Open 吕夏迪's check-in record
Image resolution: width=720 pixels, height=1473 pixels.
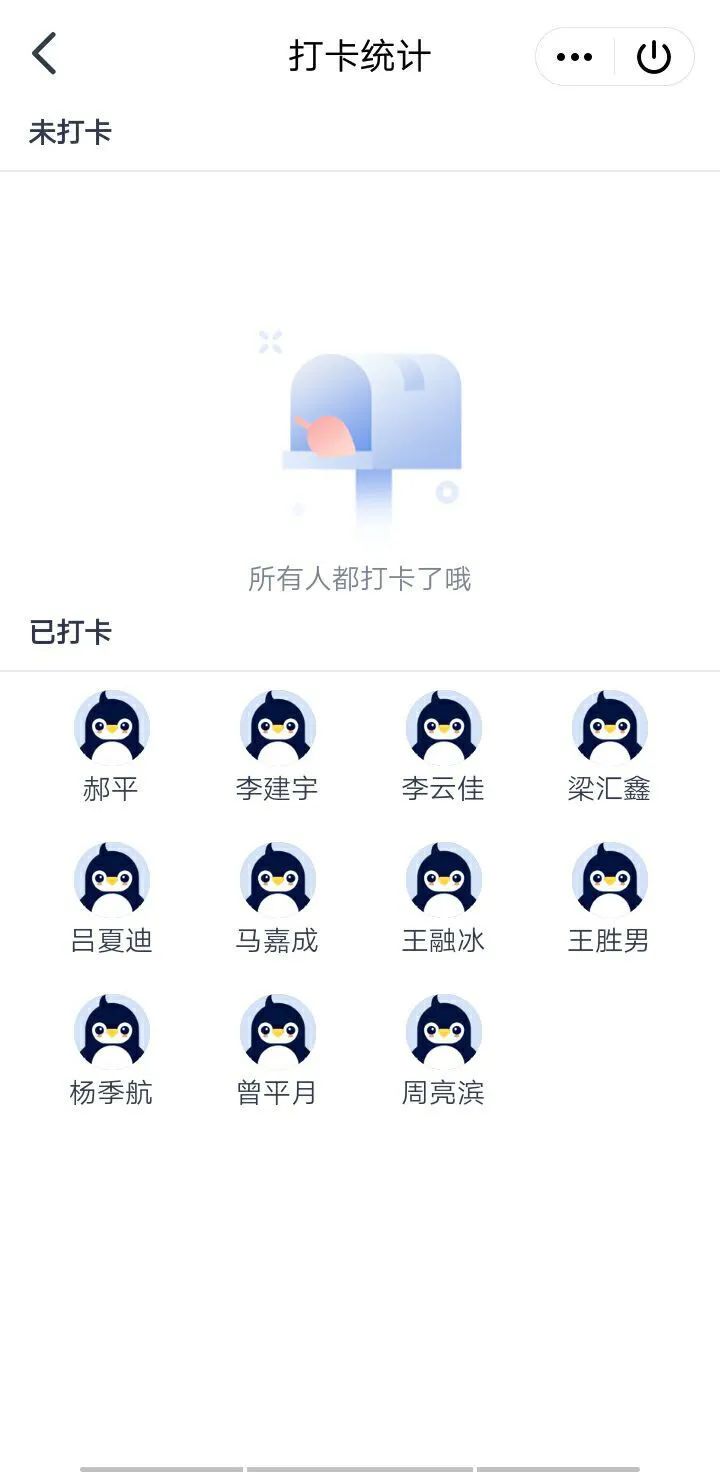tap(111, 880)
